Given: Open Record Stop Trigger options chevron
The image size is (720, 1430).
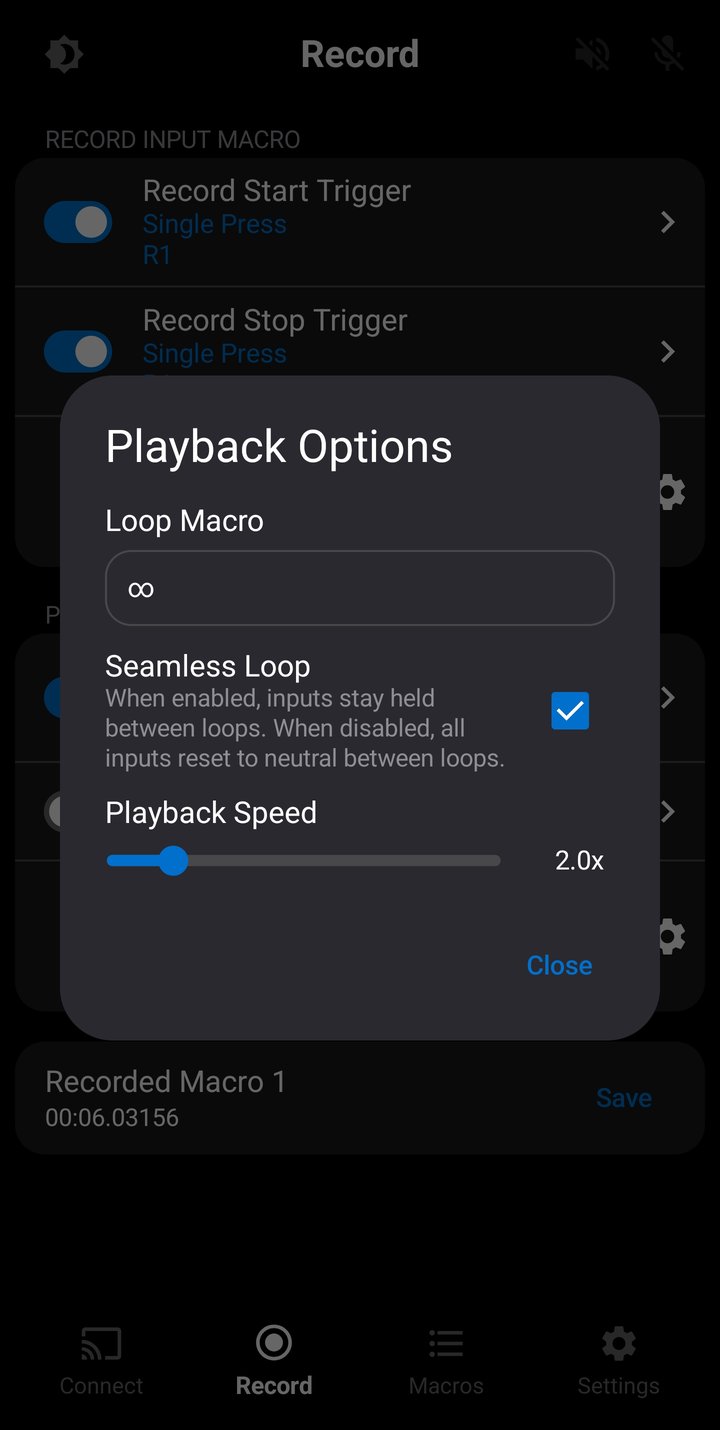Looking at the screenshot, I should (x=667, y=351).
